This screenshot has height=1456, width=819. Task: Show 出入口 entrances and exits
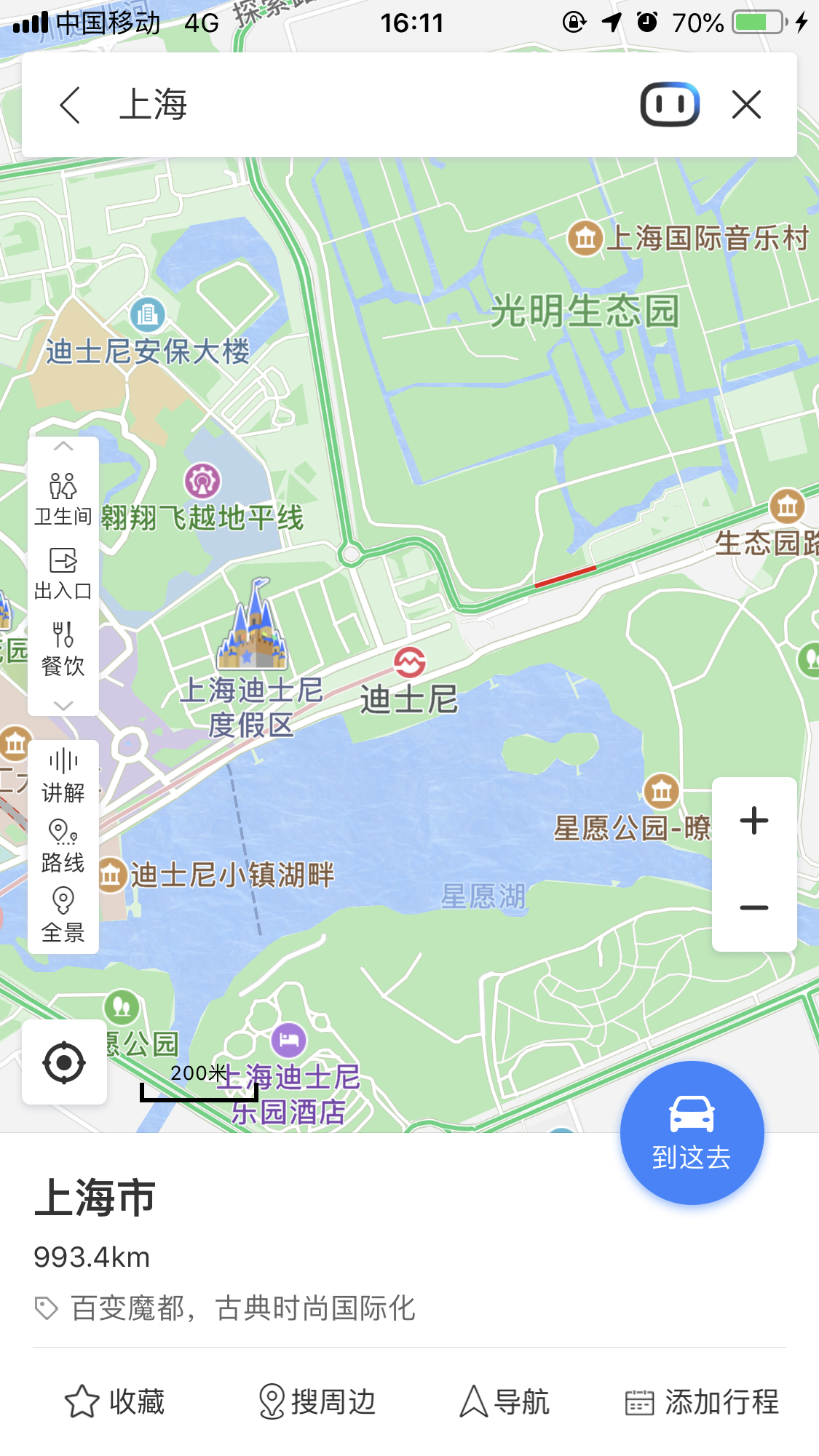click(63, 573)
